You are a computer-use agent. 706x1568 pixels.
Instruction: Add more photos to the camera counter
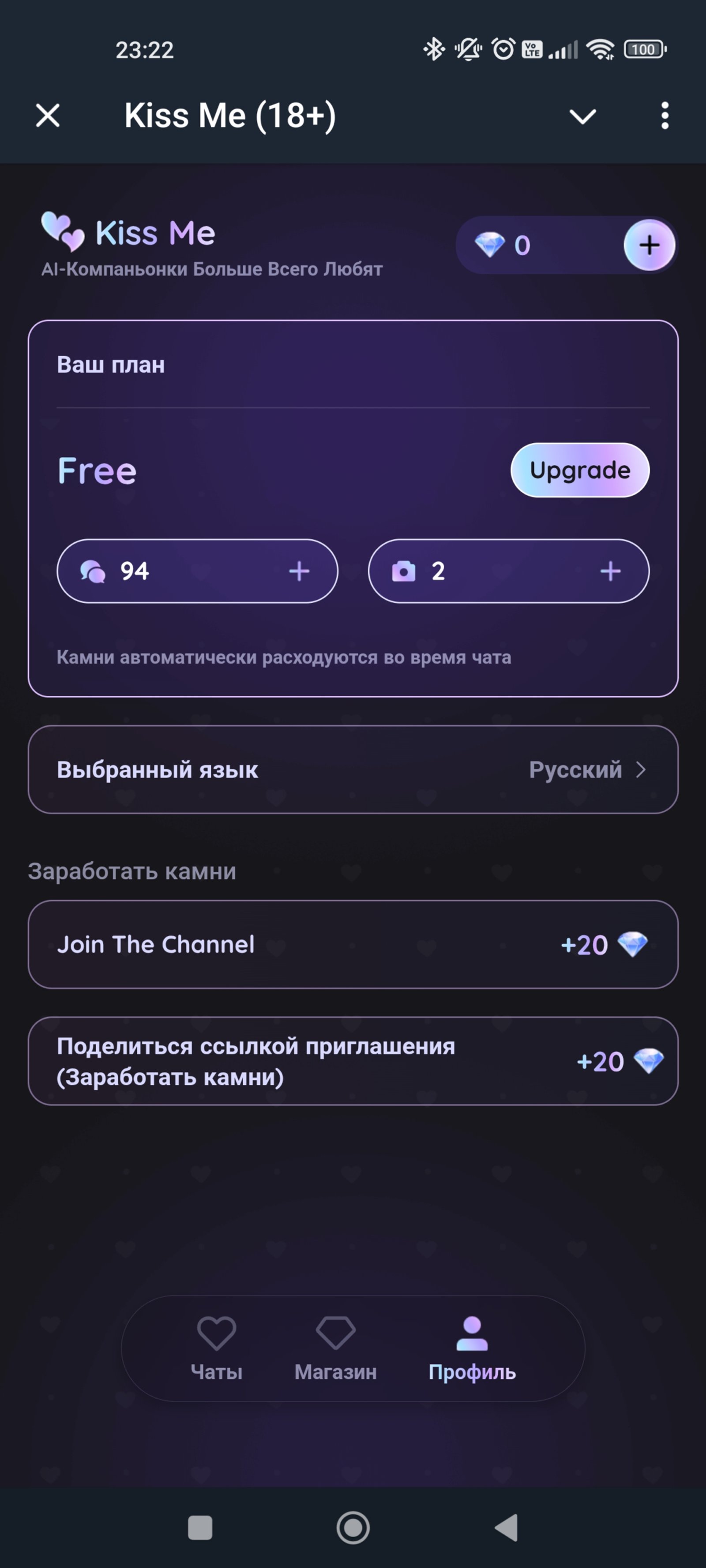(610, 571)
